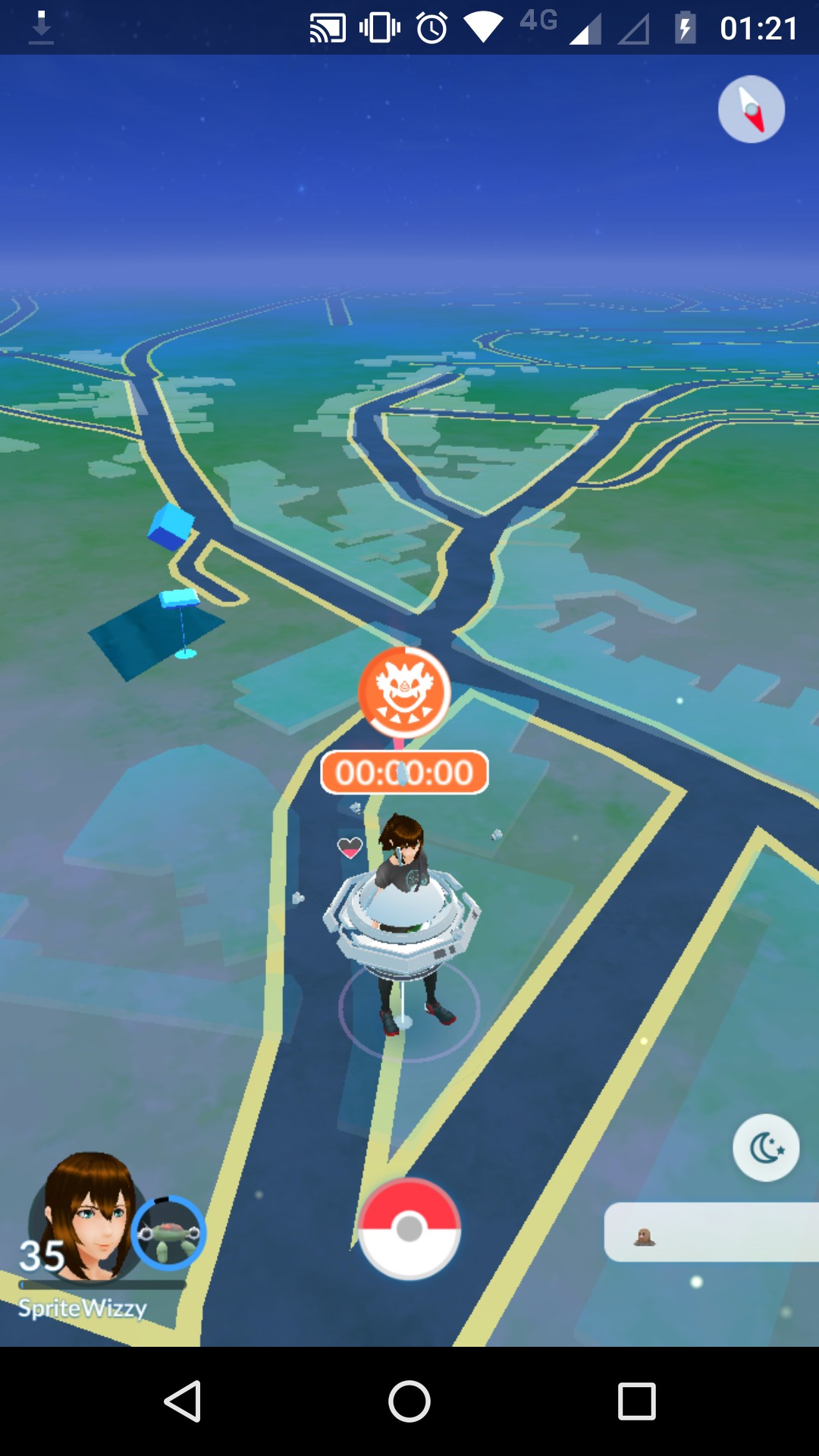Viewport: 819px width, 1456px height.
Task: Open recent apps from the navigation bar
Action: 637,1401
